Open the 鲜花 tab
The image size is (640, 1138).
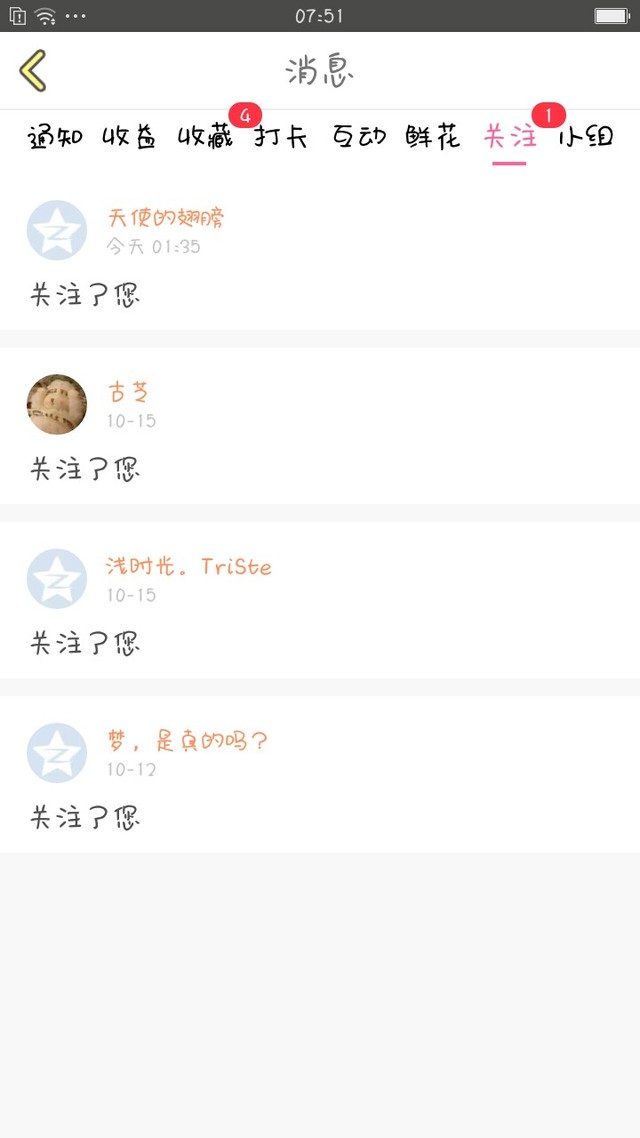434,137
